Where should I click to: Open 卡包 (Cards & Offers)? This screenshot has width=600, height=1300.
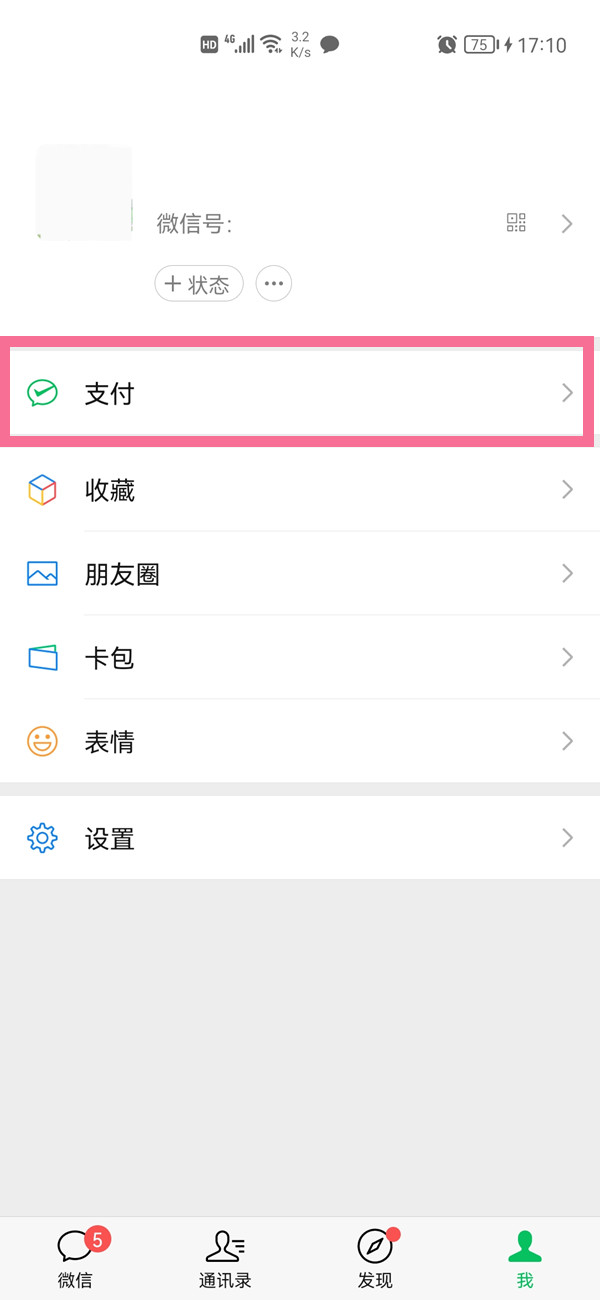coord(300,658)
